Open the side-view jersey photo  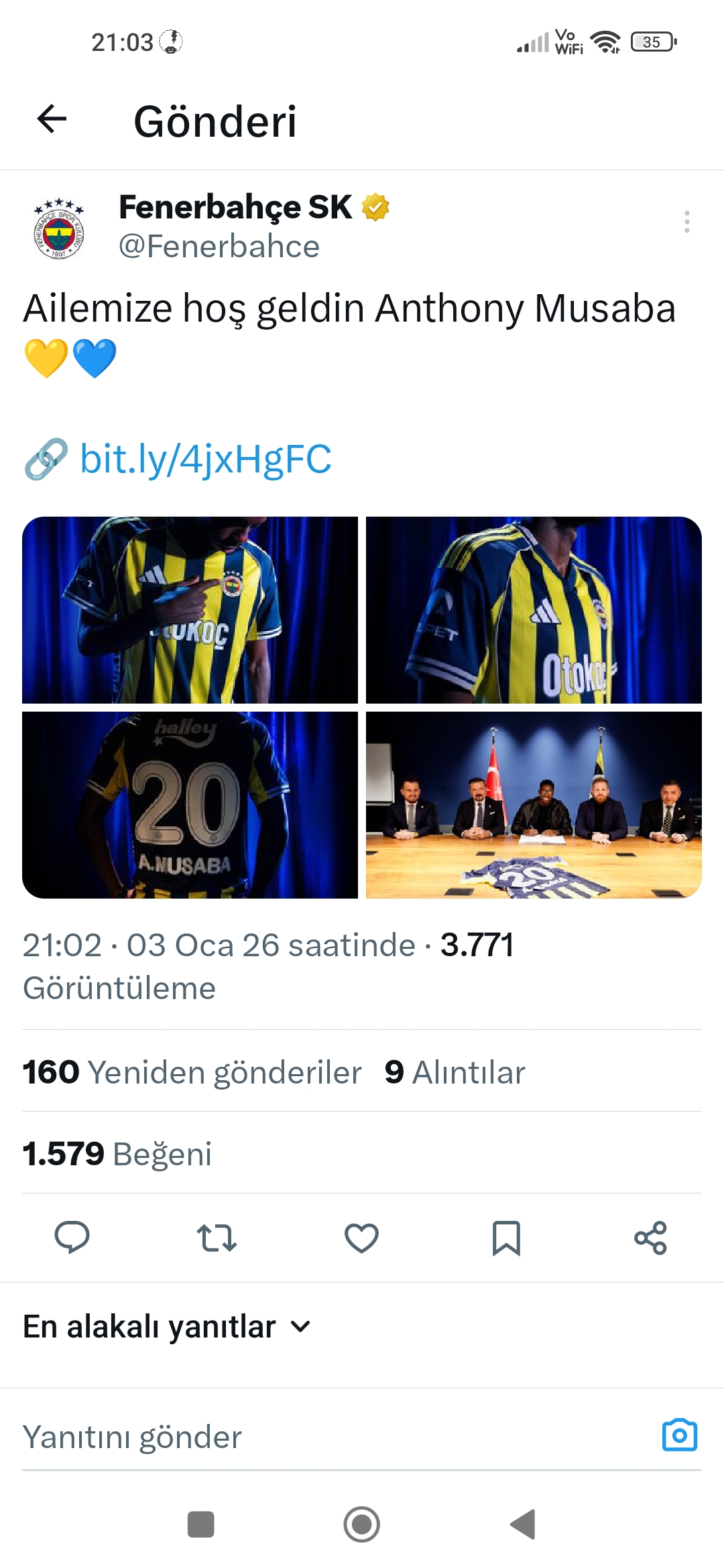pos(534,610)
